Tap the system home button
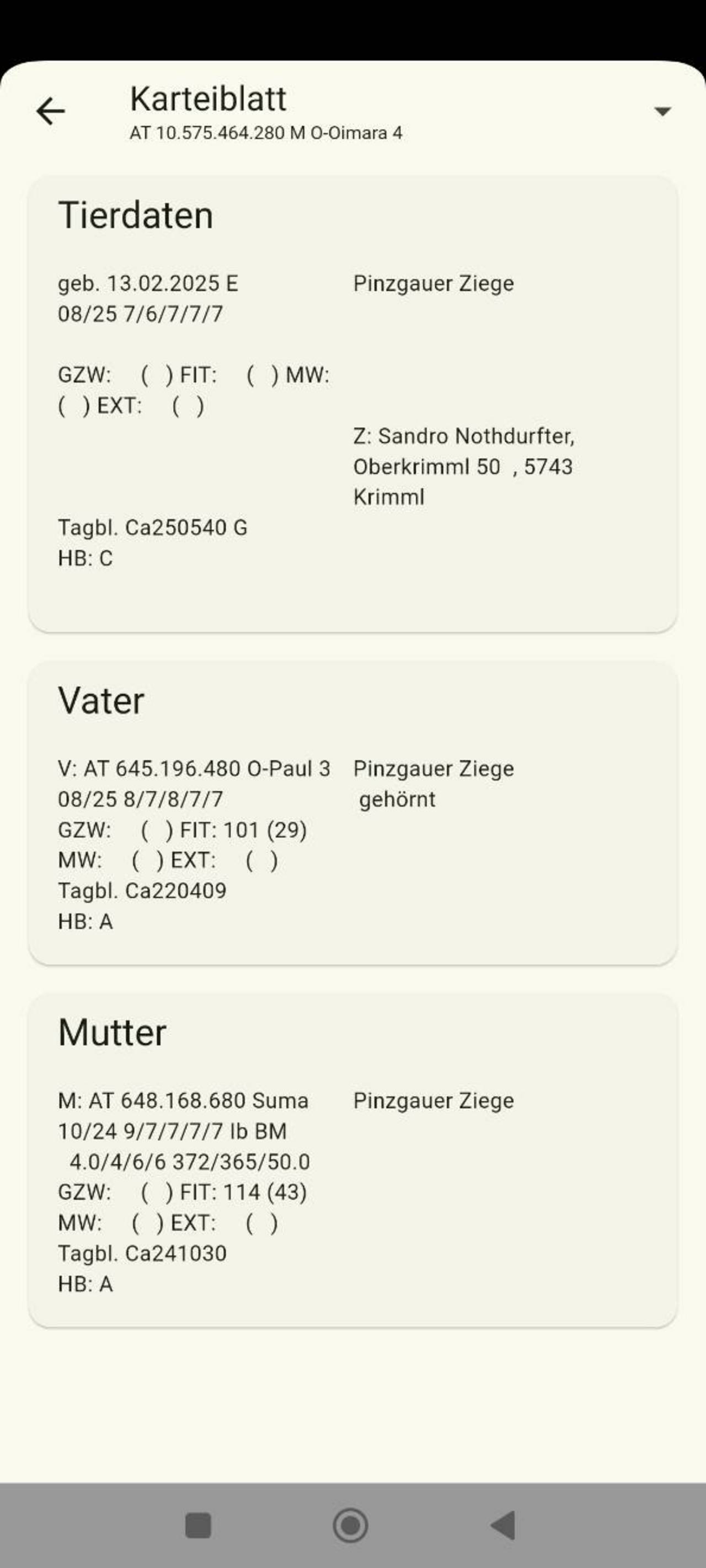Viewport: 706px width, 1568px height. (350, 1526)
